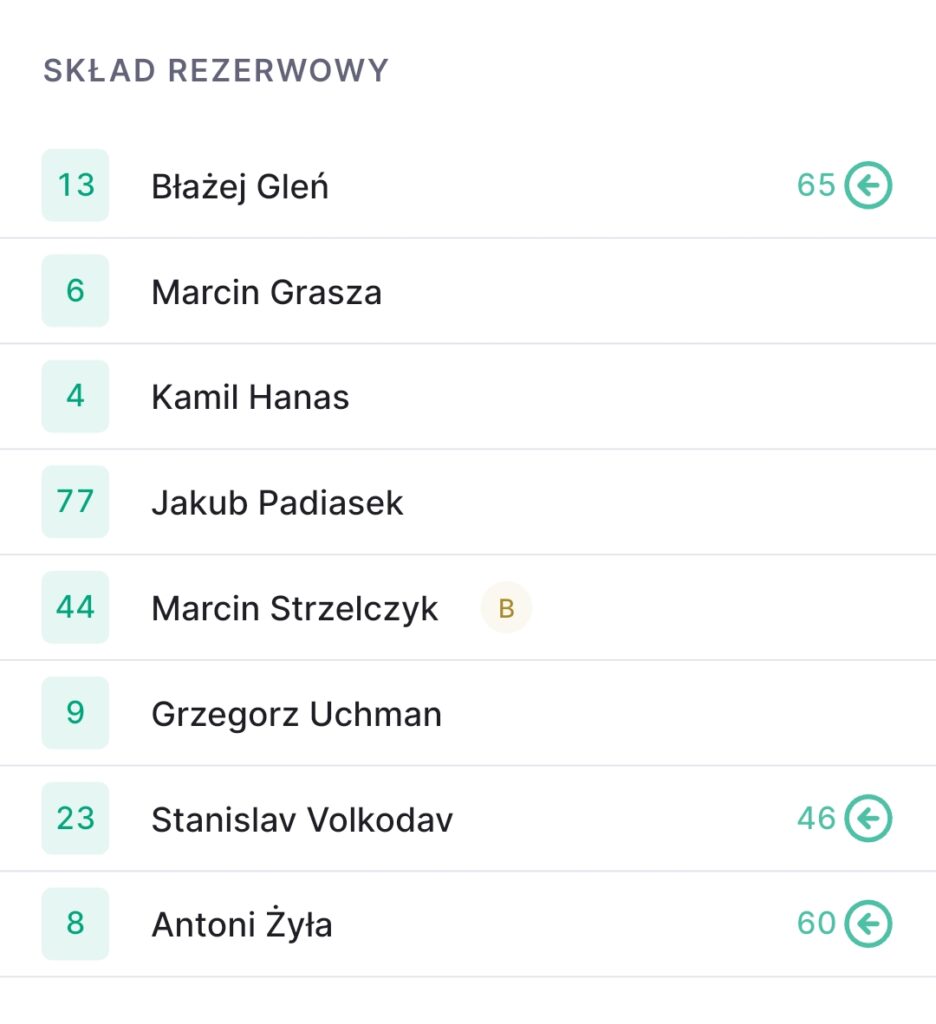Viewport: 936px width, 1024px height.
Task: View Stanislav Volkodav's player profile
Action: tap(302, 820)
